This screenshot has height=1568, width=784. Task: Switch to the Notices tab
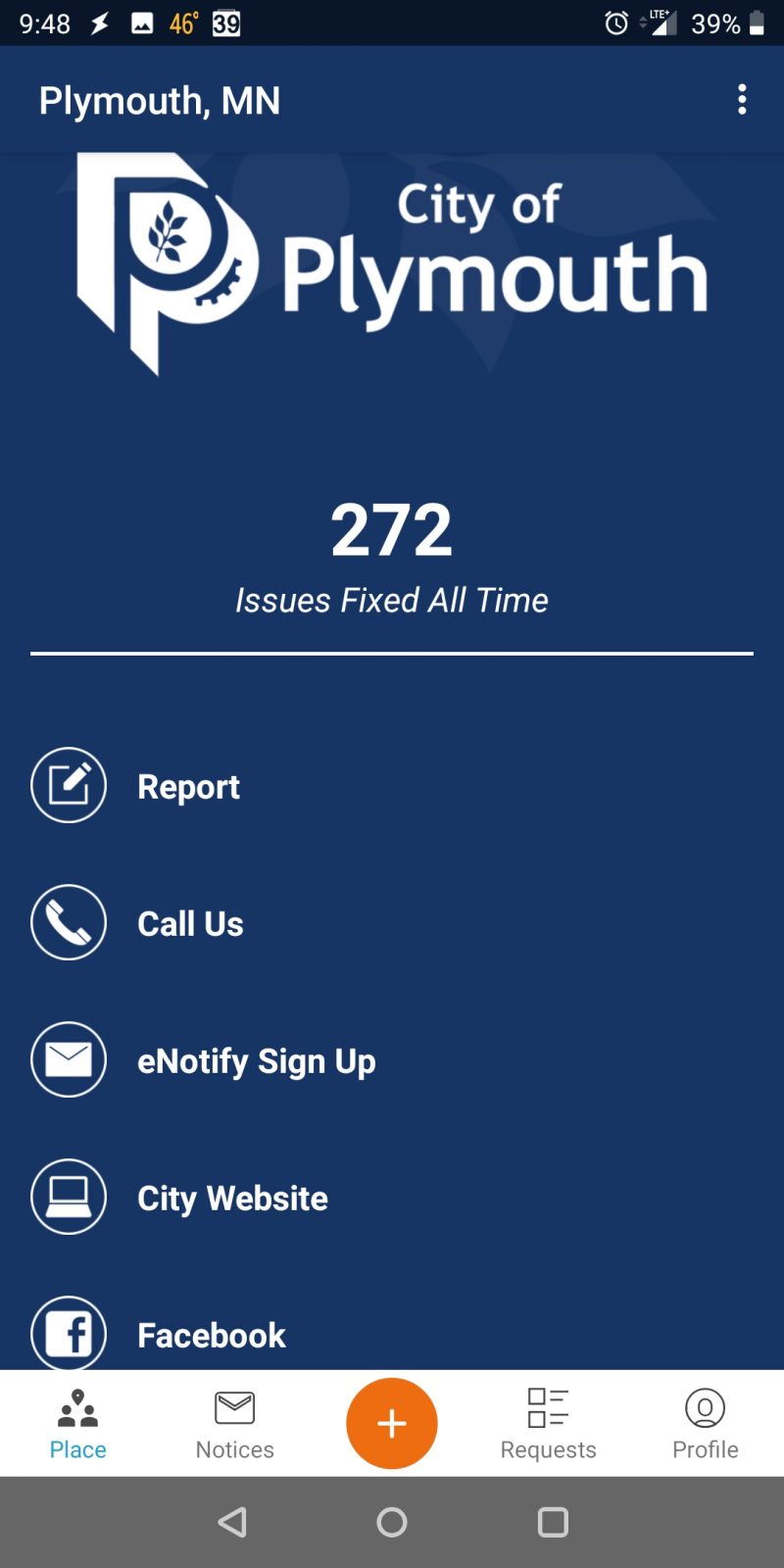point(235,1424)
